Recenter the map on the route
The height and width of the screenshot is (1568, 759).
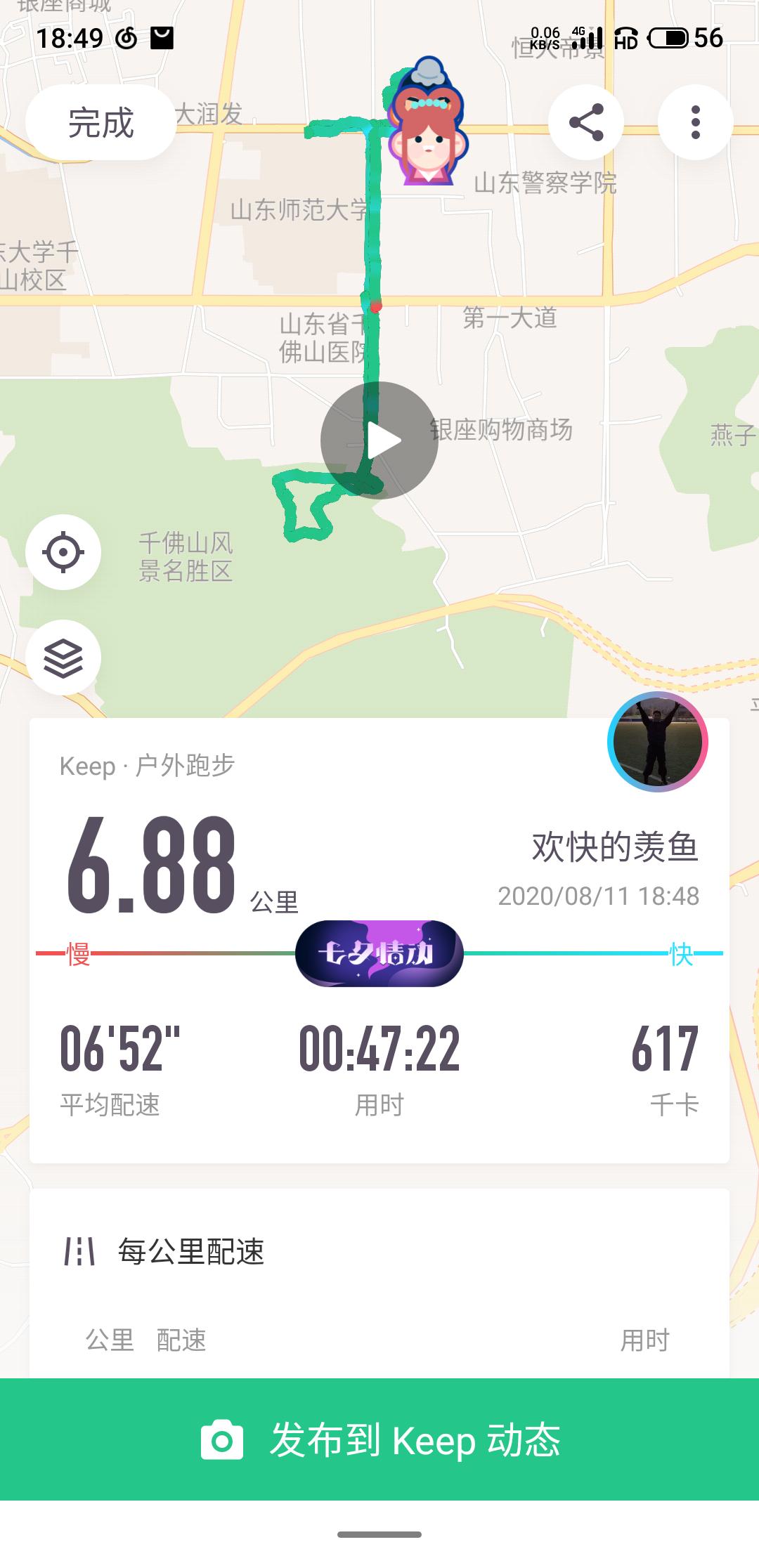[63, 552]
